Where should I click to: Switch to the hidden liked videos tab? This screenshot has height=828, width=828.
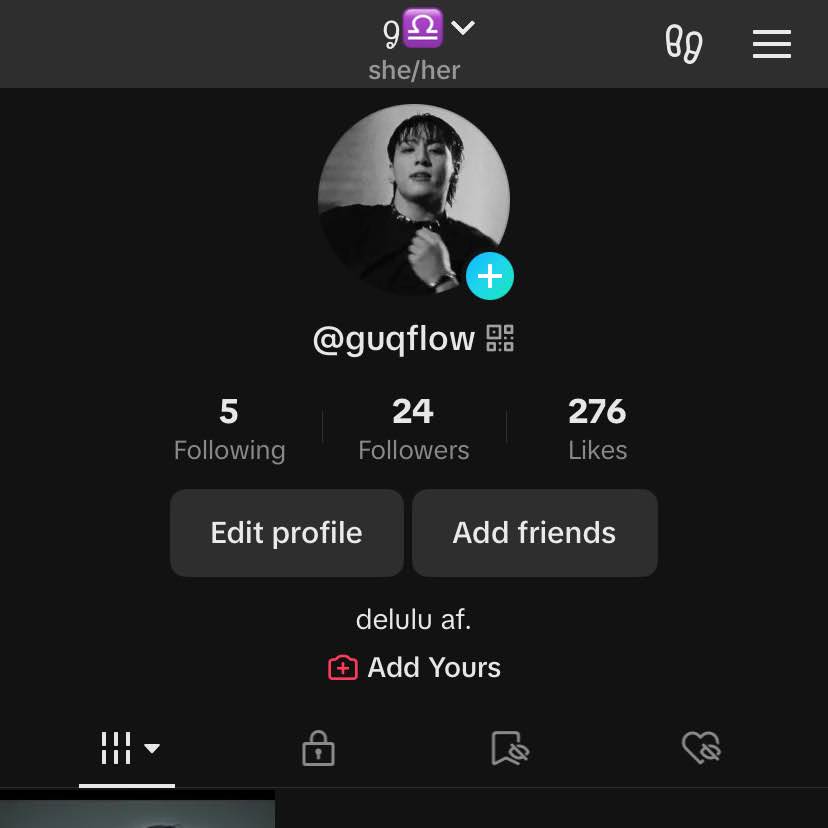[x=700, y=748]
